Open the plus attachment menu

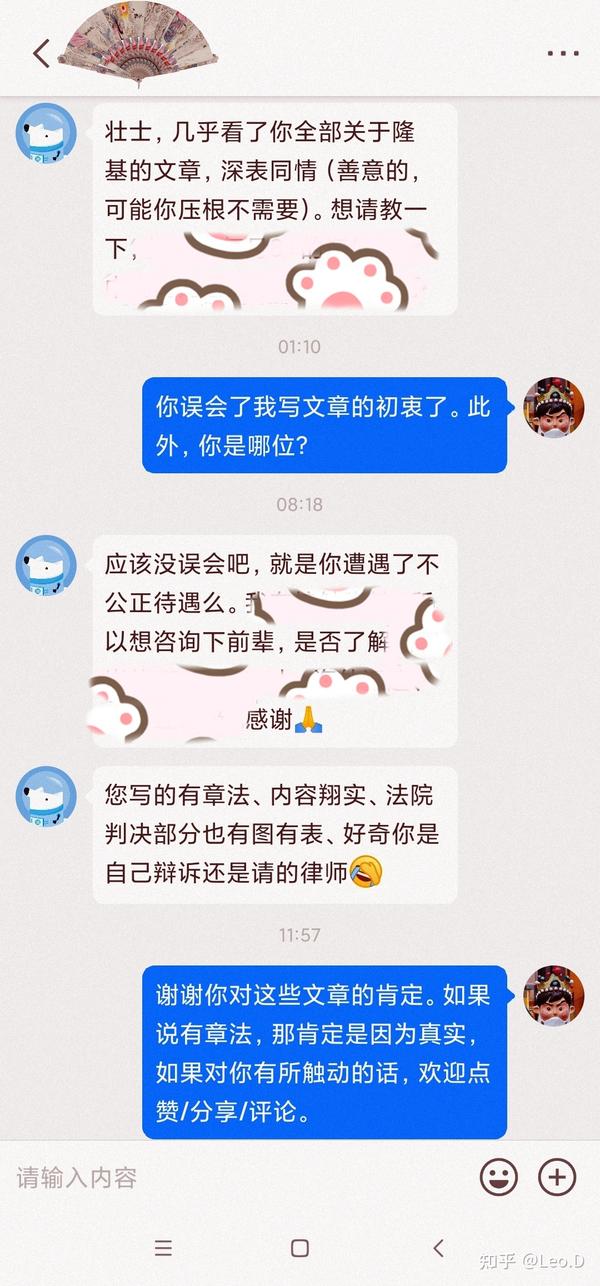point(557,1177)
